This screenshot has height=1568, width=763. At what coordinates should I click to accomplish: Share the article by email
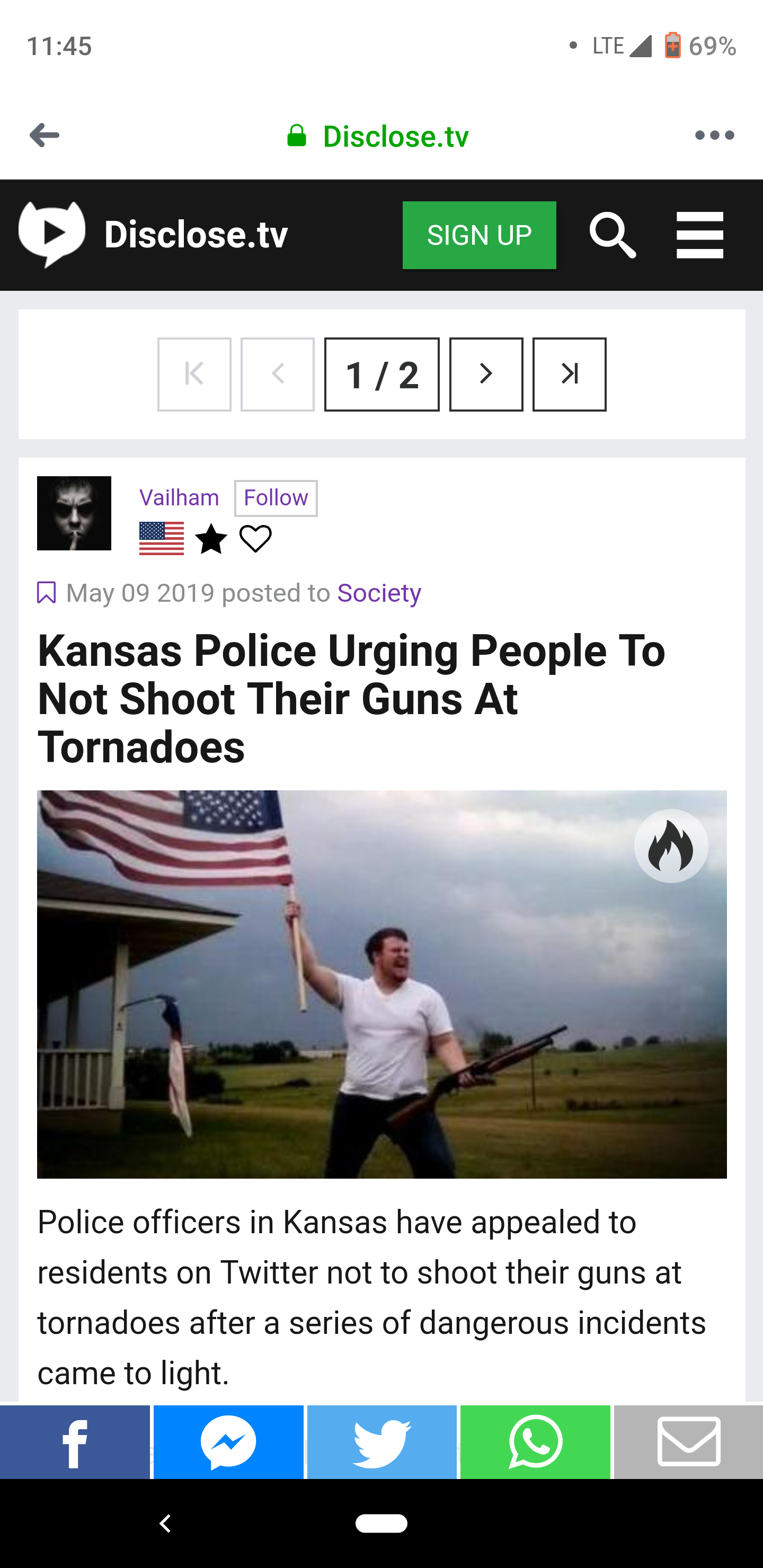(x=689, y=1442)
